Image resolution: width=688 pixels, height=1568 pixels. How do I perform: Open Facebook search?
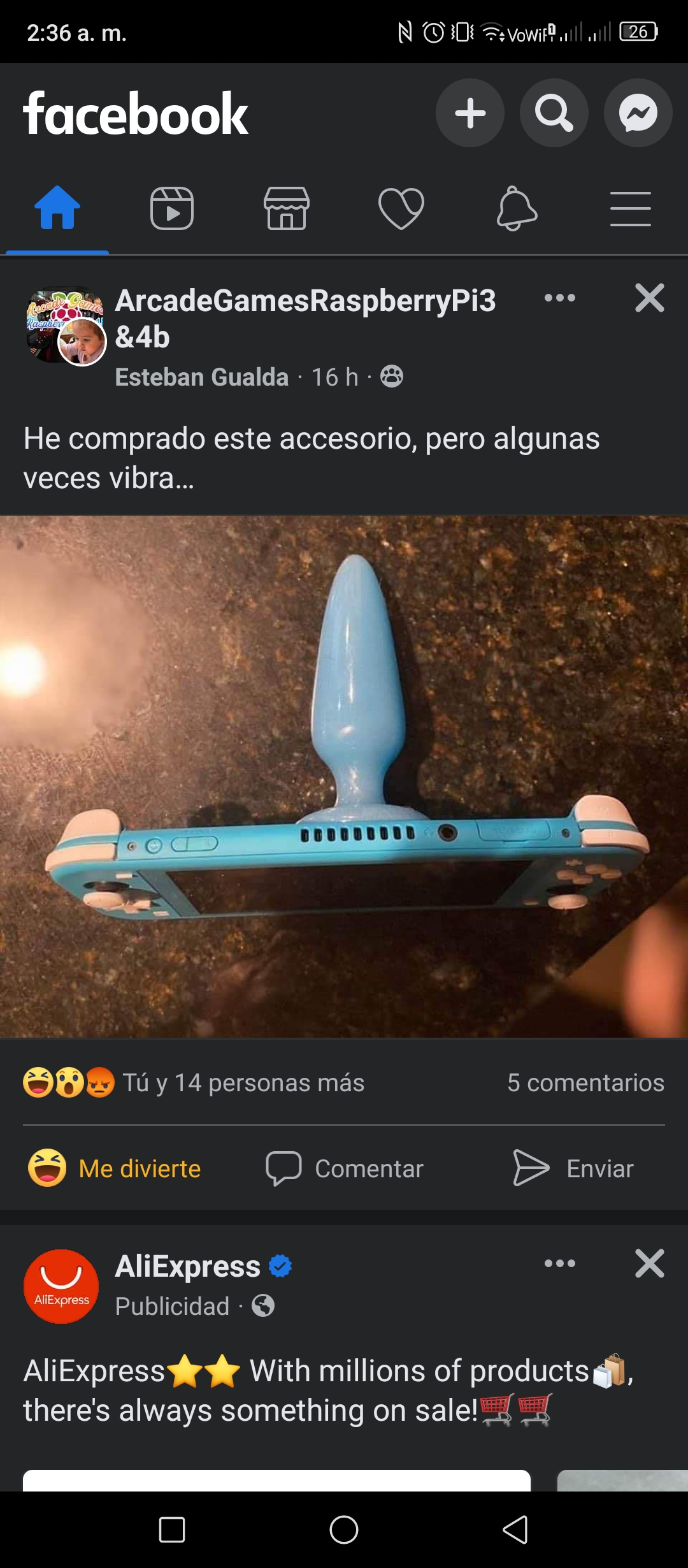(554, 113)
